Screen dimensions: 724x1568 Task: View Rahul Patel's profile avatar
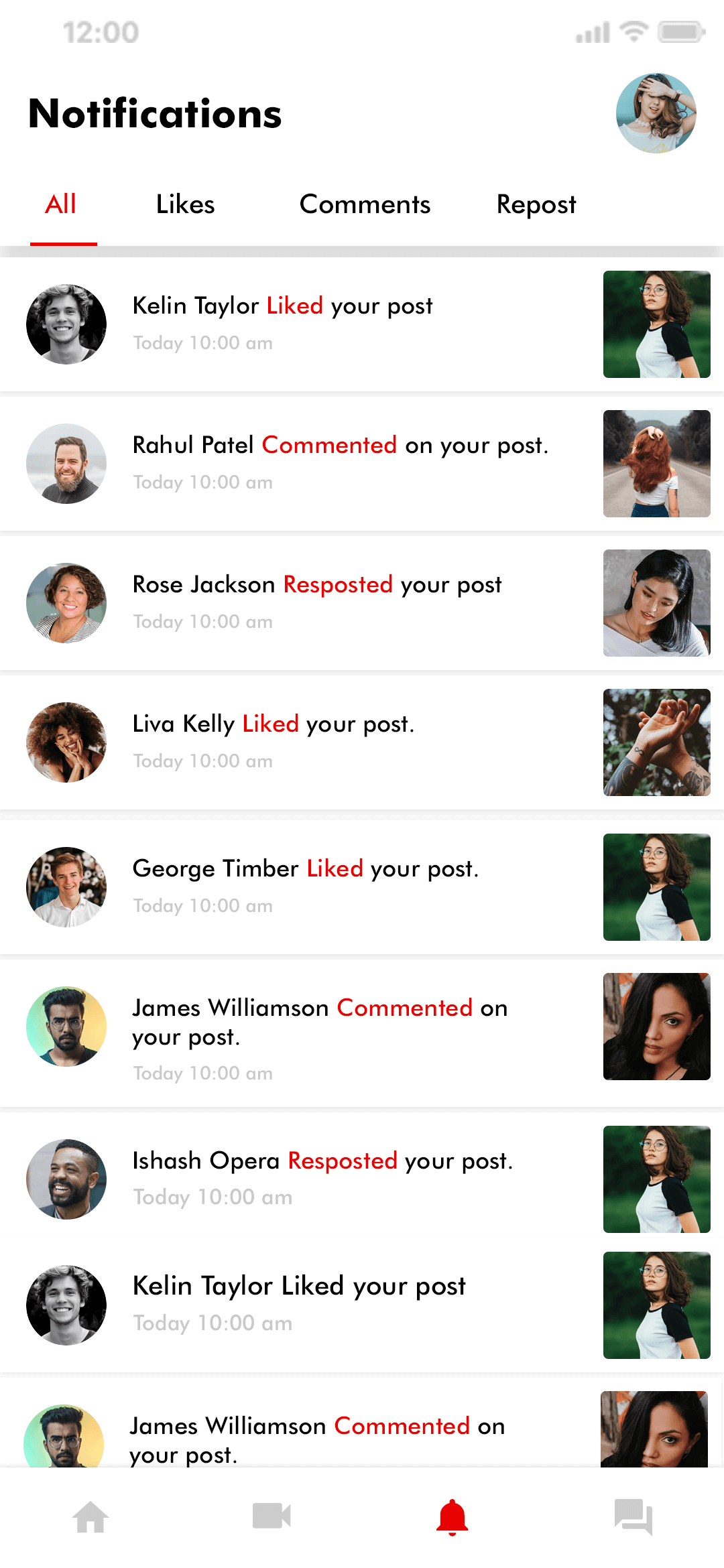pyautogui.click(x=66, y=464)
